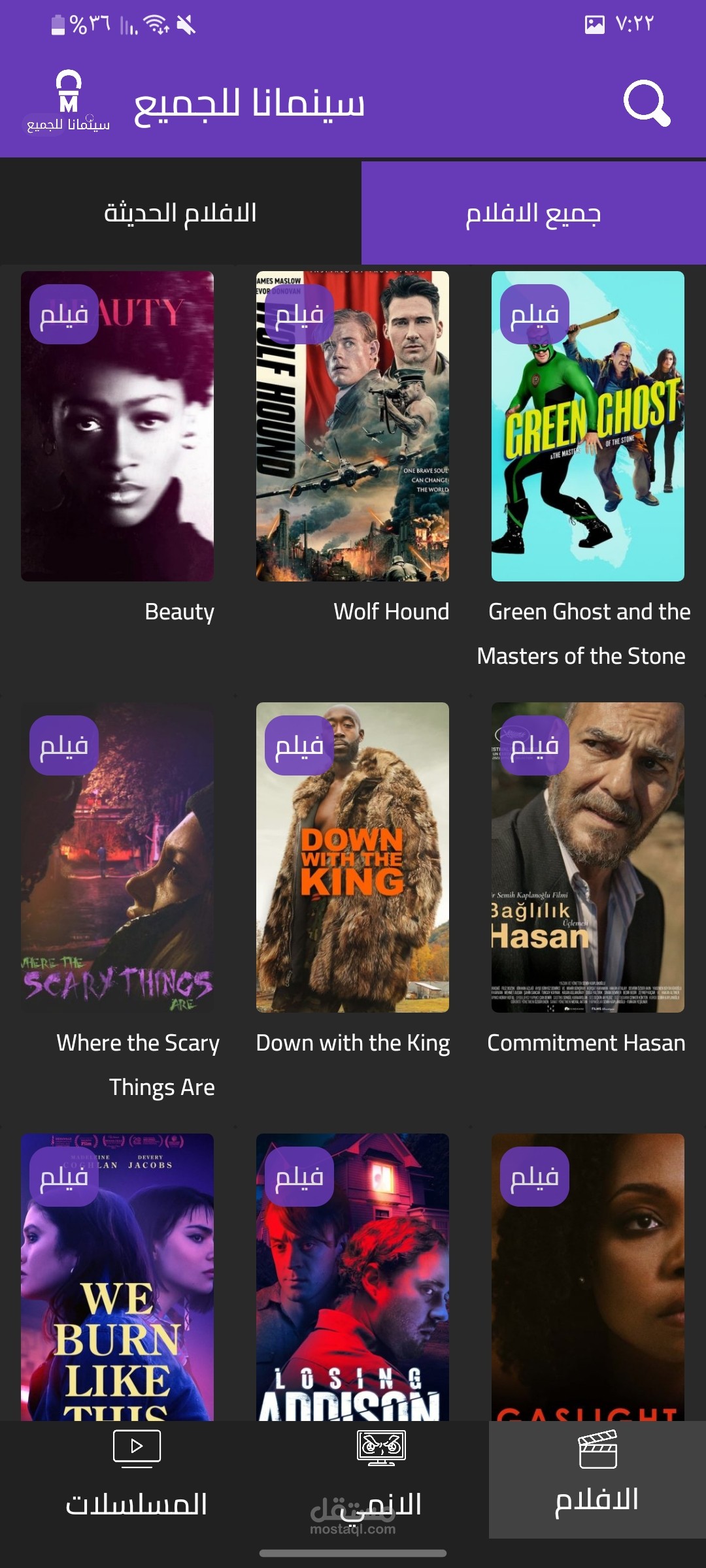706x1568 pixels.
Task: View the Commitment Hasan movie
Action: coord(588,857)
